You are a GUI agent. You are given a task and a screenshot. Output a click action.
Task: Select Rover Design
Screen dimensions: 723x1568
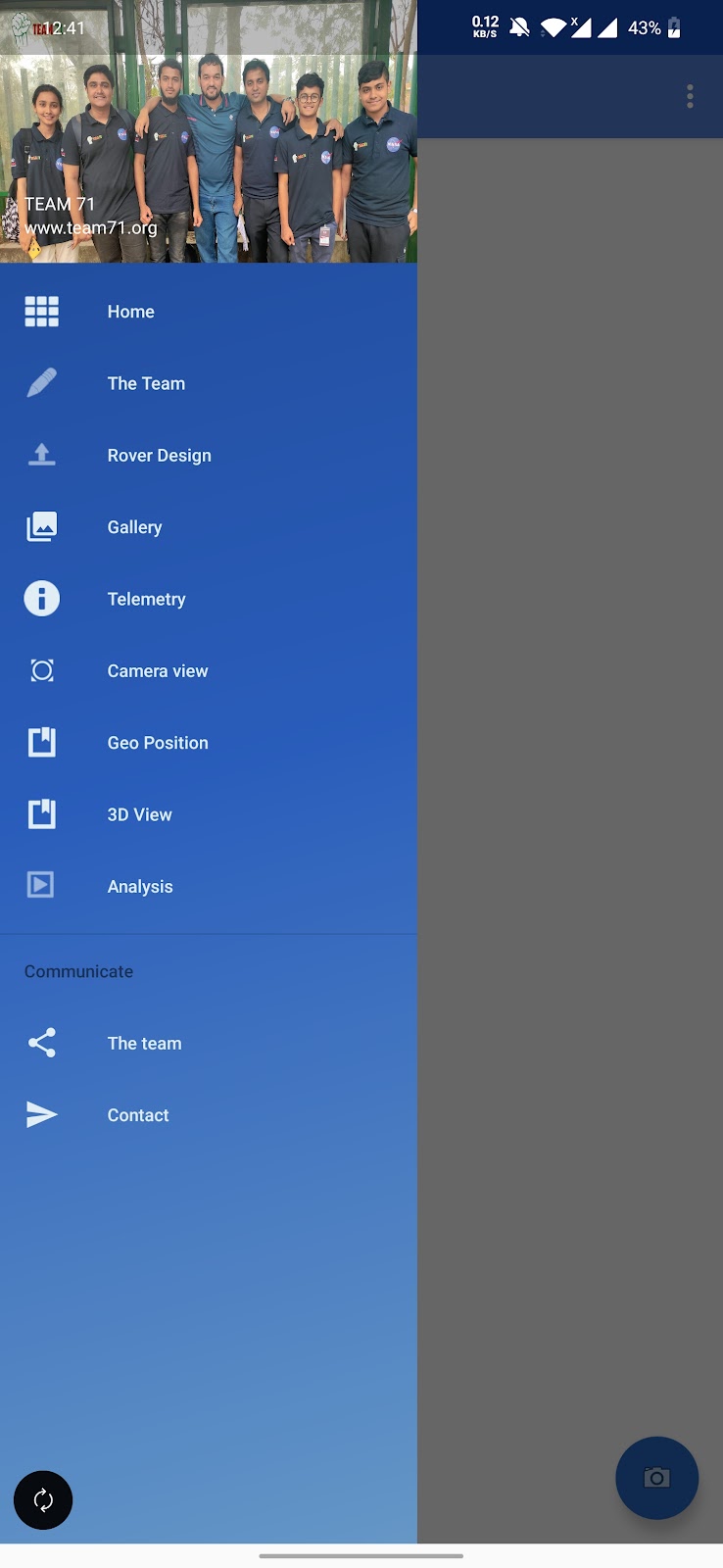[209, 456]
